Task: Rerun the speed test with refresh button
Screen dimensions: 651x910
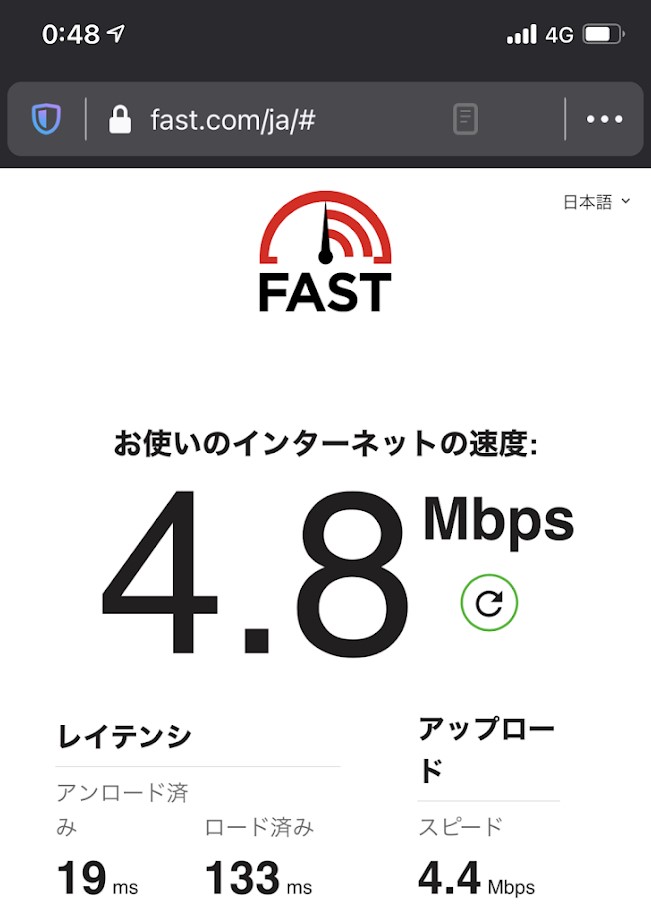Action: pos(489,602)
